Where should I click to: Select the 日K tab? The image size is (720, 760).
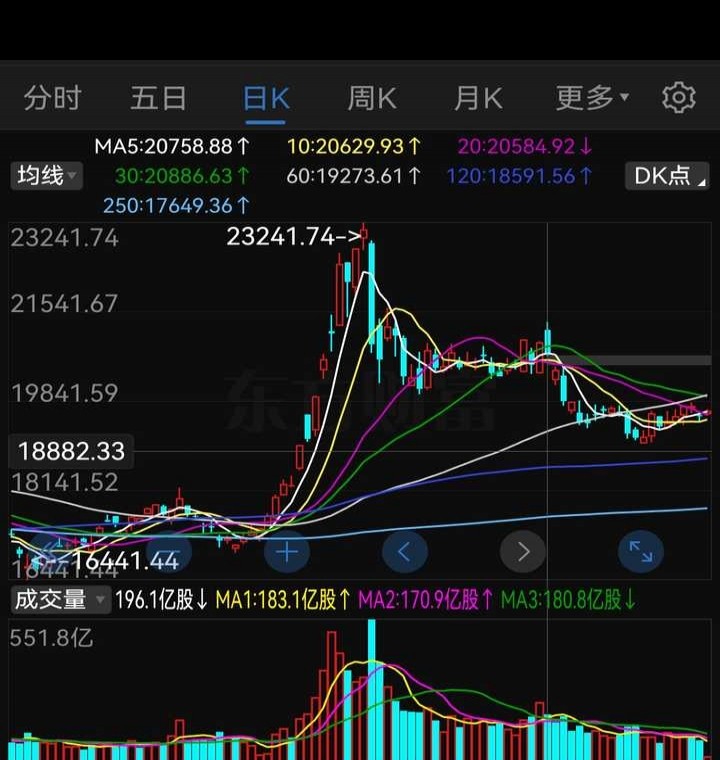tap(266, 98)
